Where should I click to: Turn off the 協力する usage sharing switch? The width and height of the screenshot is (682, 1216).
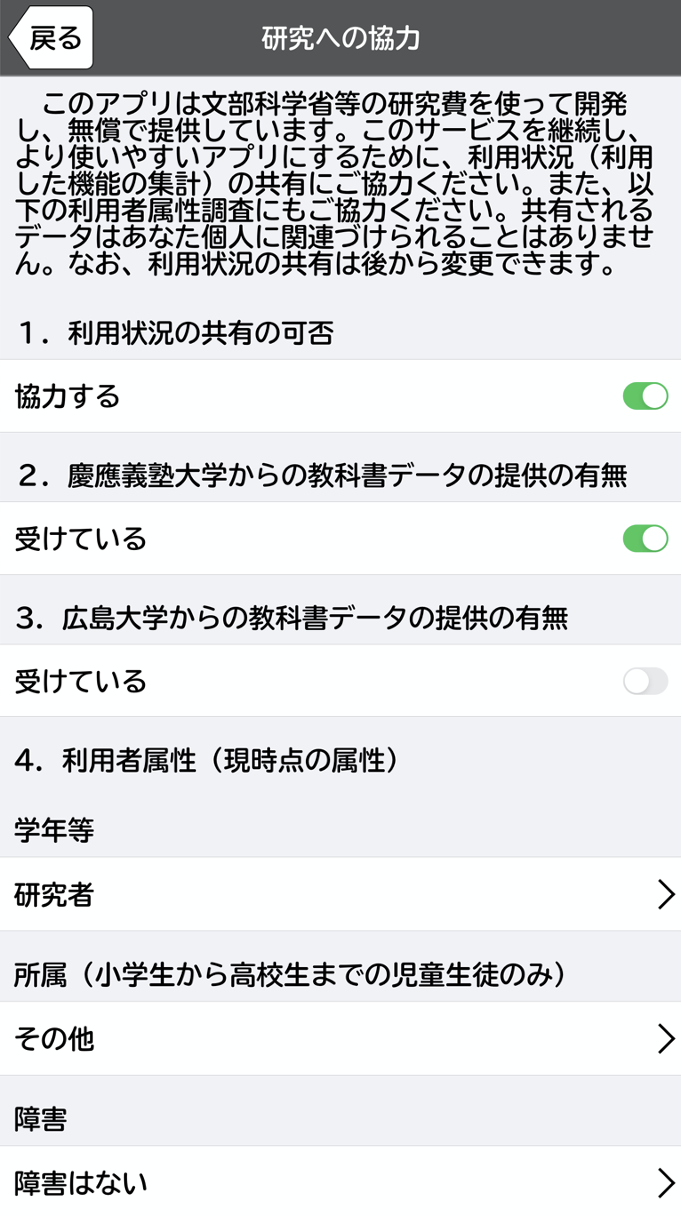click(x=645, y=396)
